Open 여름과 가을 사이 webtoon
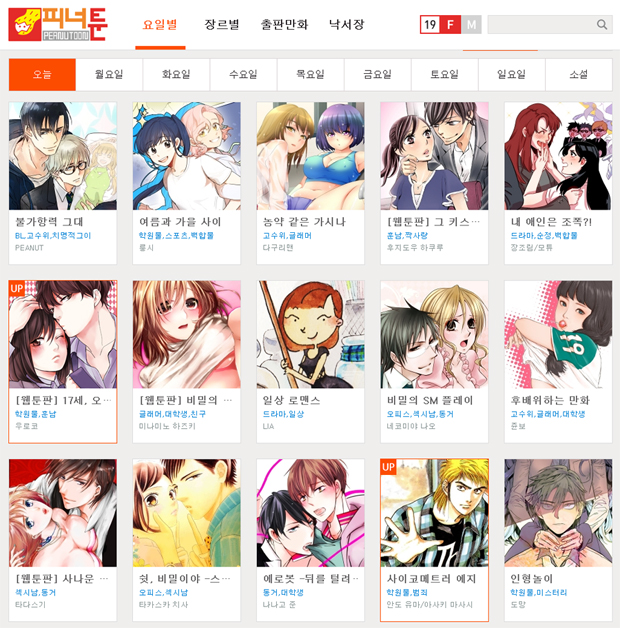The image size is (620, 628). [187, 183]
